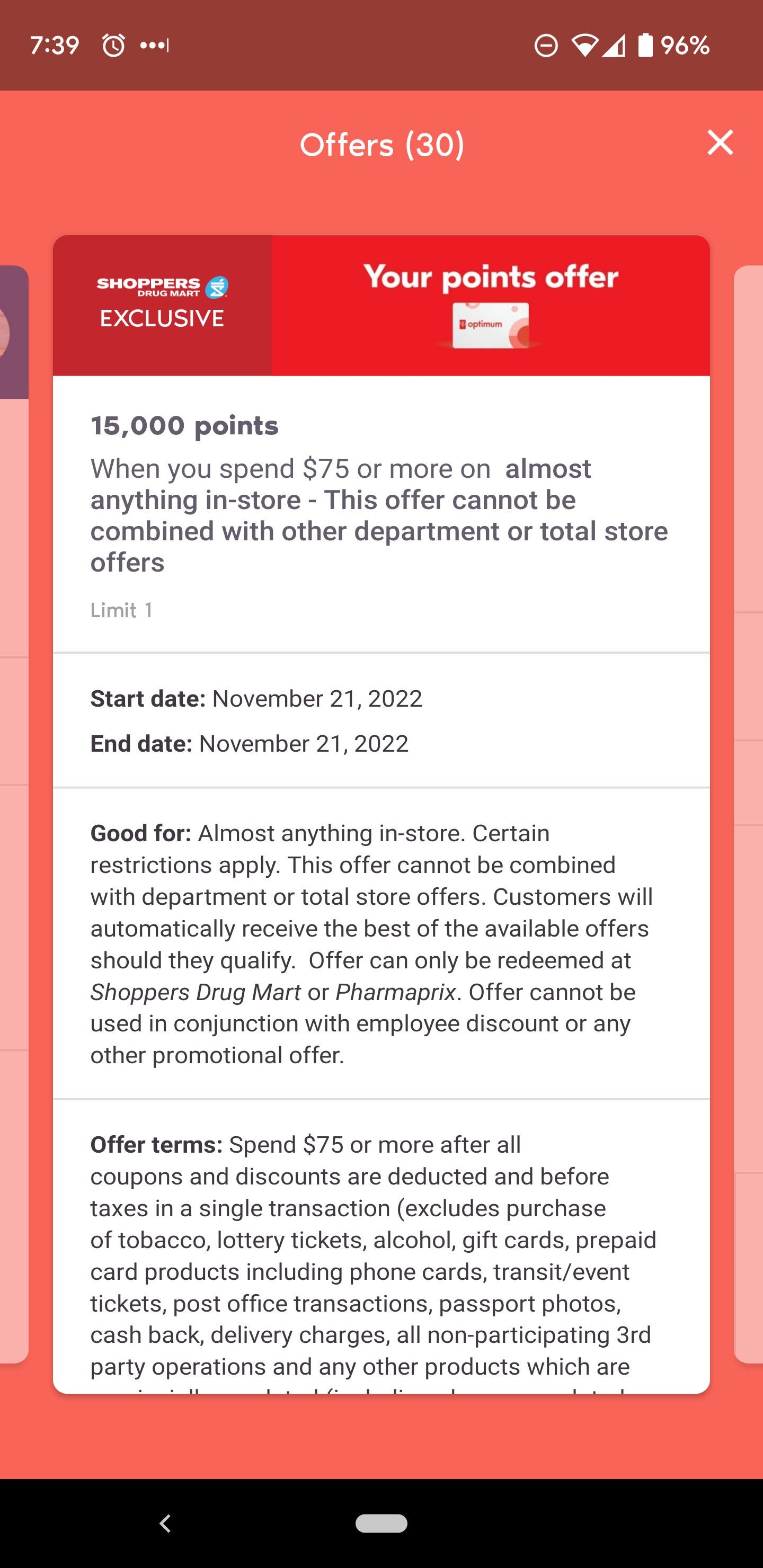Tap the 15,000 points heading
The height and width of the screenshot is (1568, 763).
pyautogui.click(x=184, y=426)
